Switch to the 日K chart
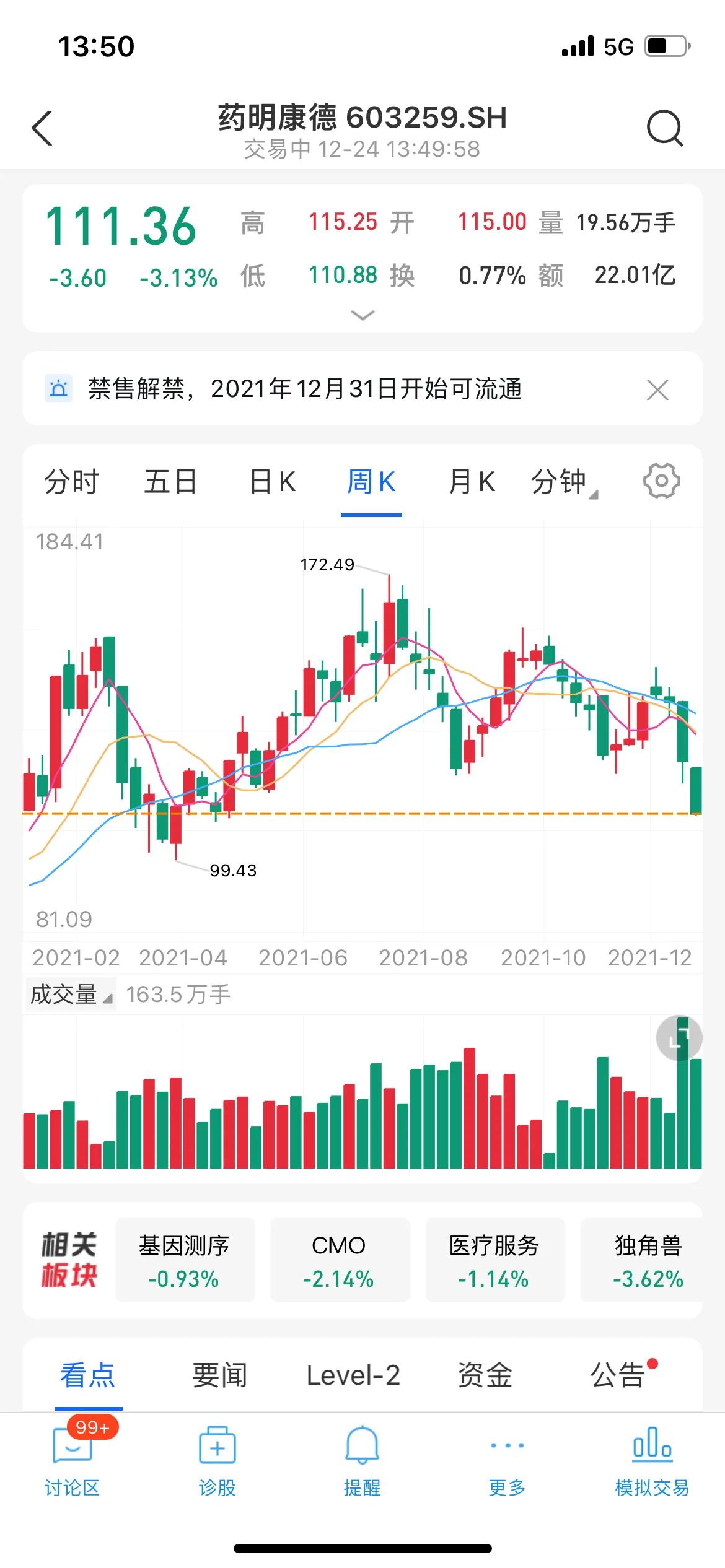This screenshot has height=1568, width=725. 272,482
